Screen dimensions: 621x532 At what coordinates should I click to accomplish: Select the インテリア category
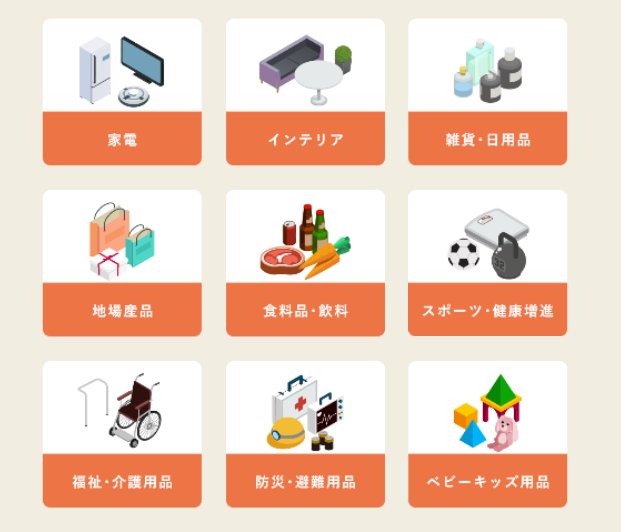(305, 92)
